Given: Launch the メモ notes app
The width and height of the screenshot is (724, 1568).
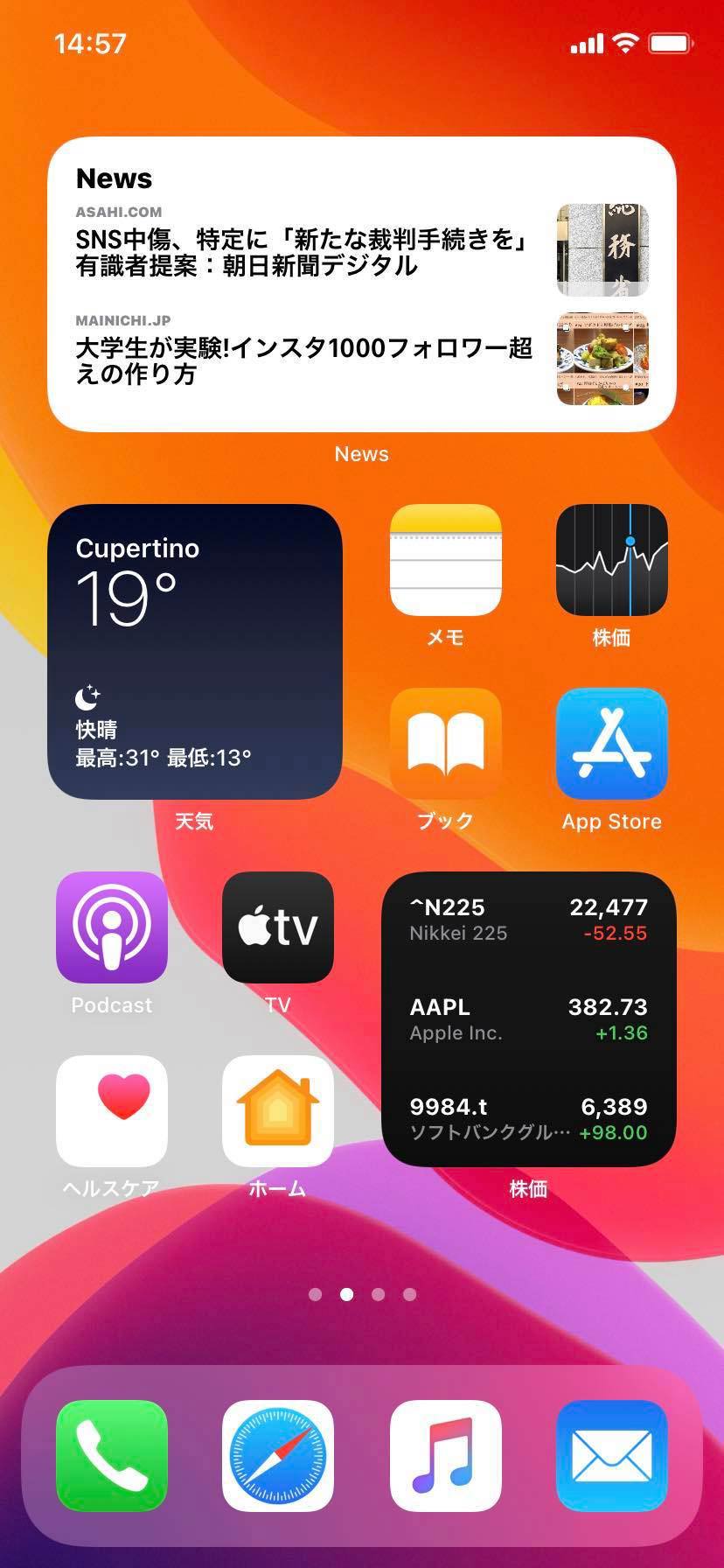Looking at the screenshot, I should (x=445, y=560).
